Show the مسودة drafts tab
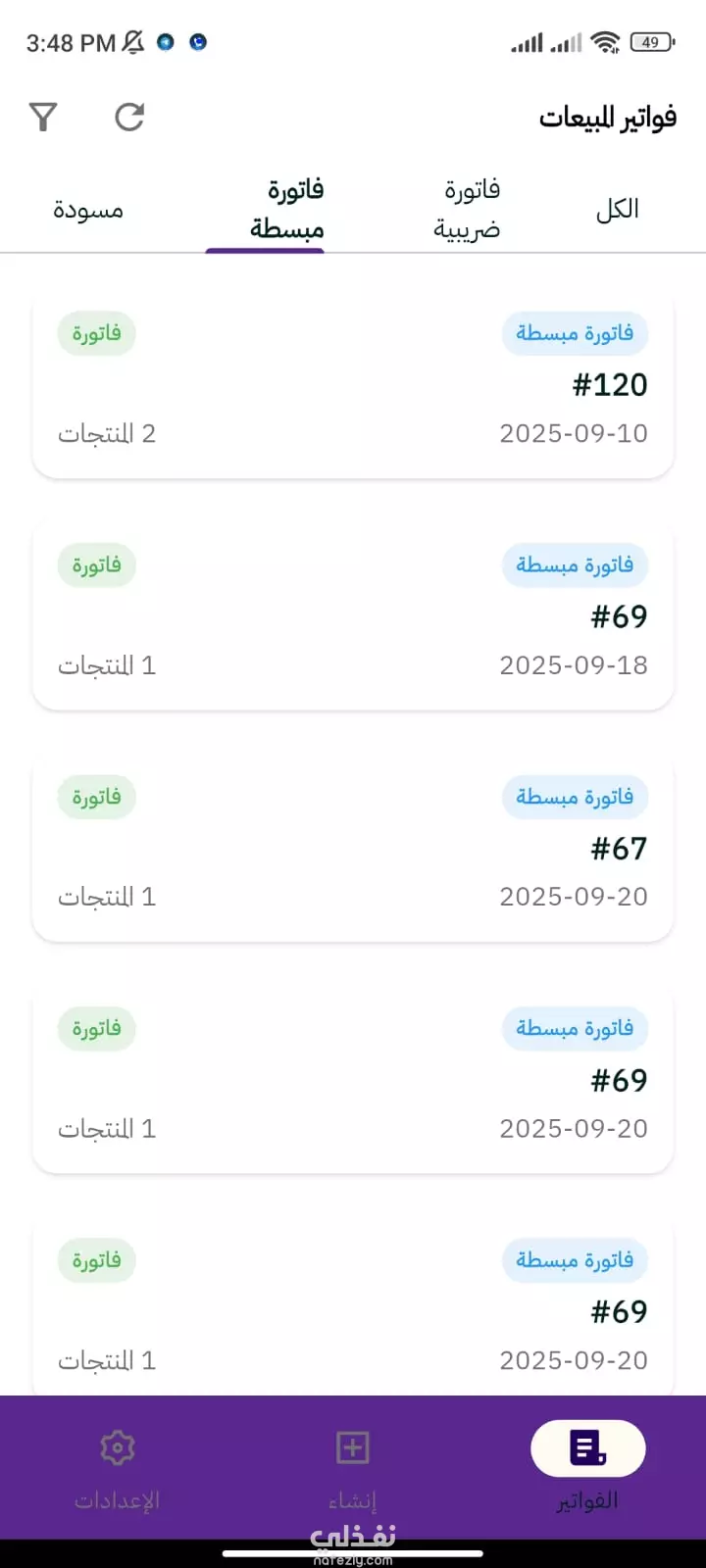 (88, 210)
